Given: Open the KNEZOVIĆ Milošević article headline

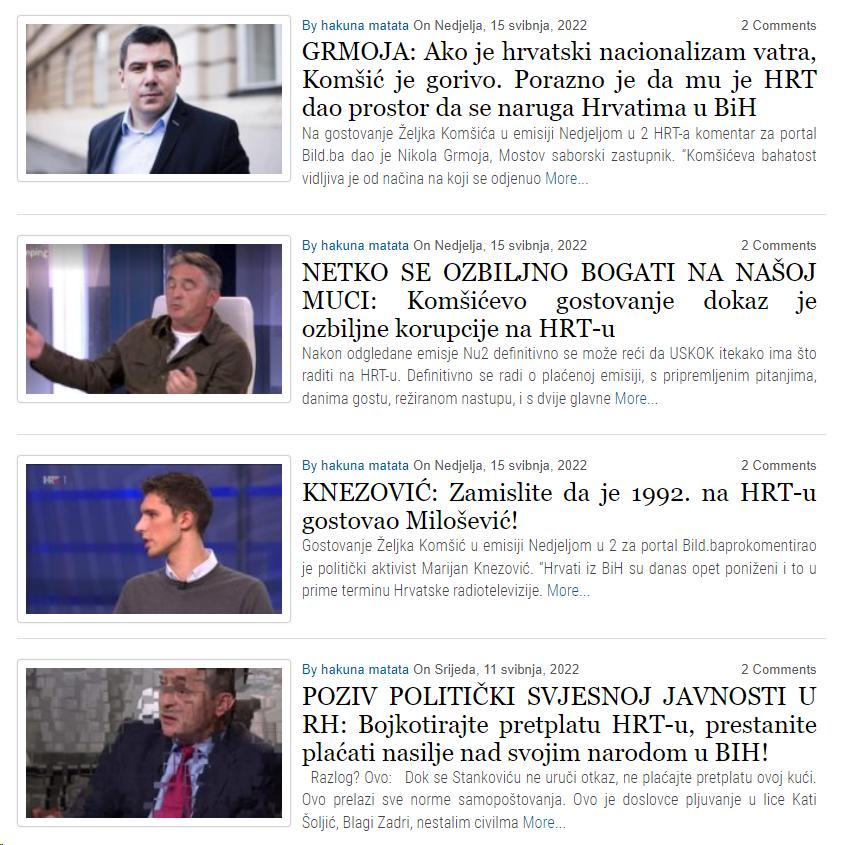Looking at the screenshot, I should pos(559,506).
